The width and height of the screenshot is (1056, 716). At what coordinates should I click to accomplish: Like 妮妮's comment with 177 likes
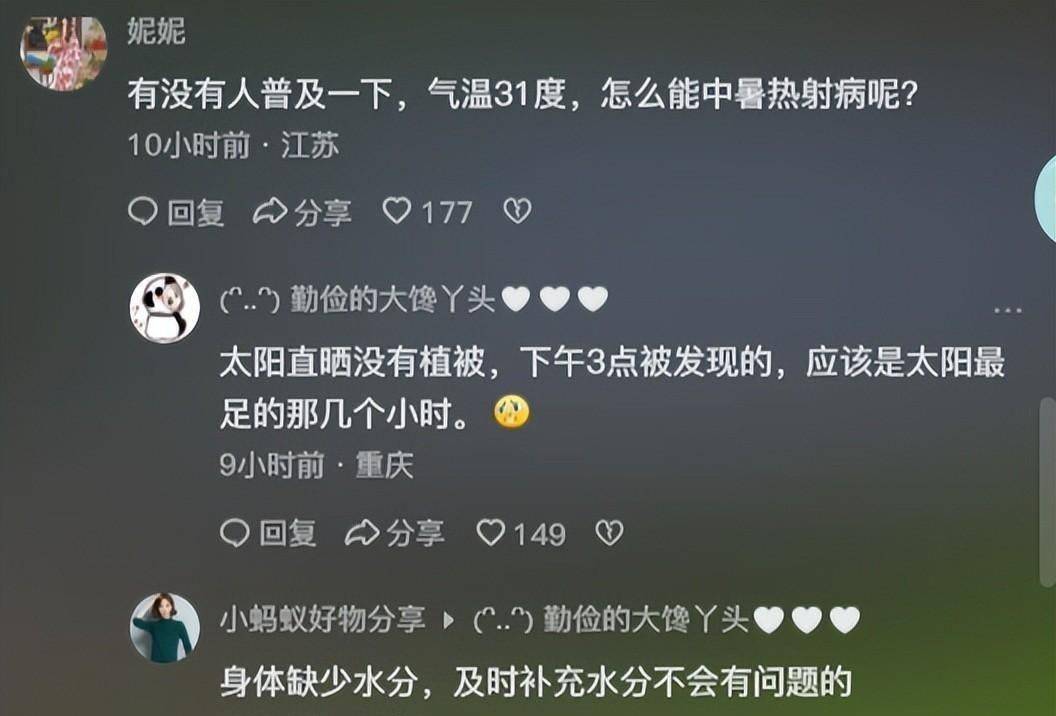pyautogui.click(x=428, y=212)
